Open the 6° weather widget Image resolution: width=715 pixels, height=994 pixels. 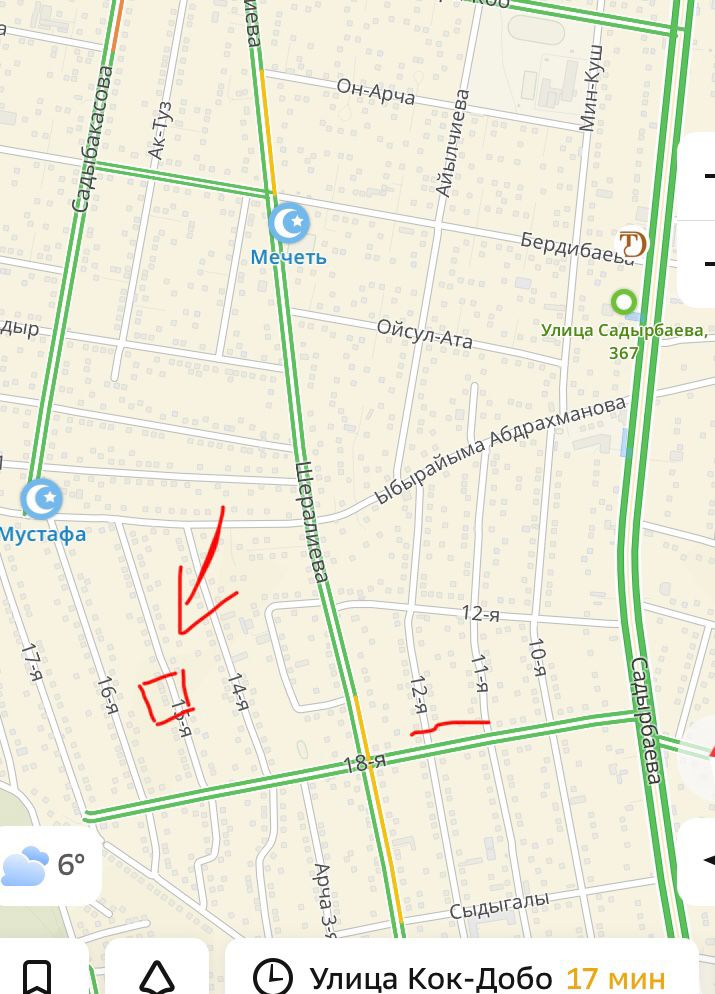pyautogui.click(x=48, y=864)
